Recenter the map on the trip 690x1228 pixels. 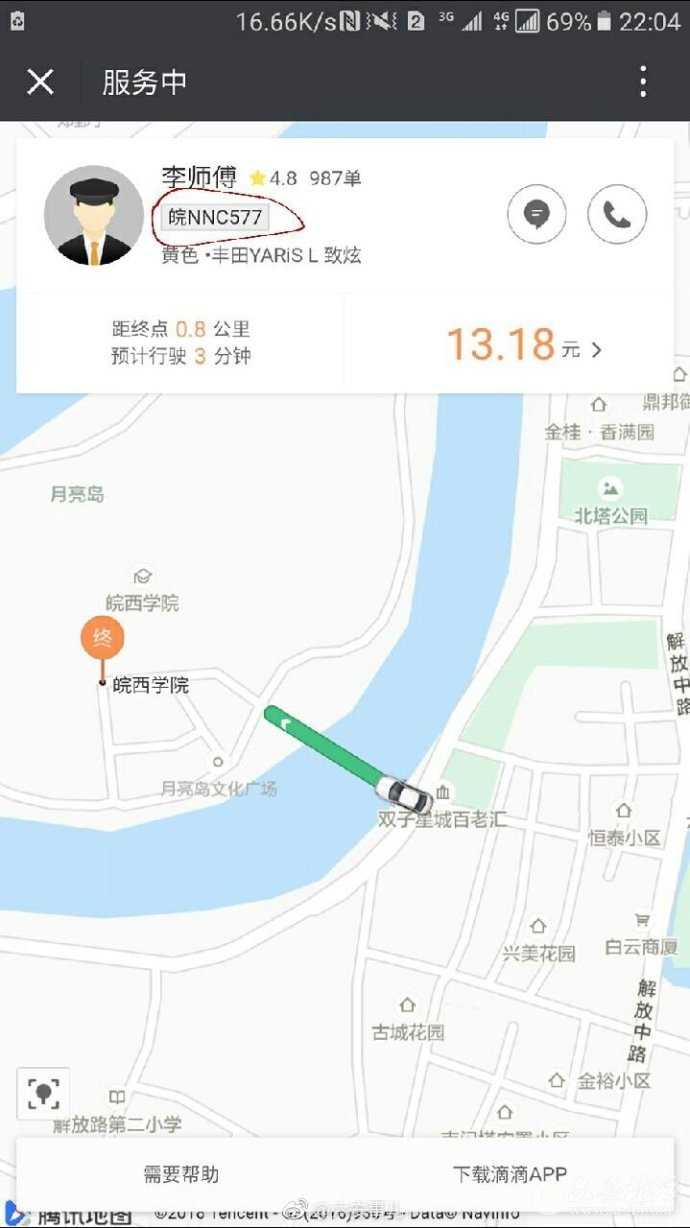pos(43,1093)
